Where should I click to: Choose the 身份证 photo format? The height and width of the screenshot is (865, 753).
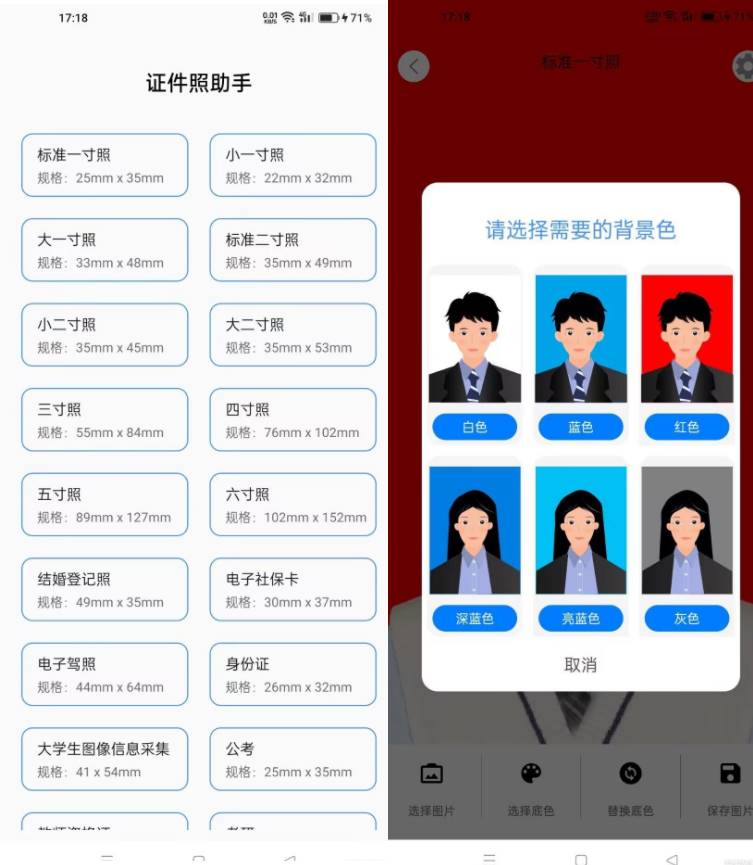click(x=292, y=675)
